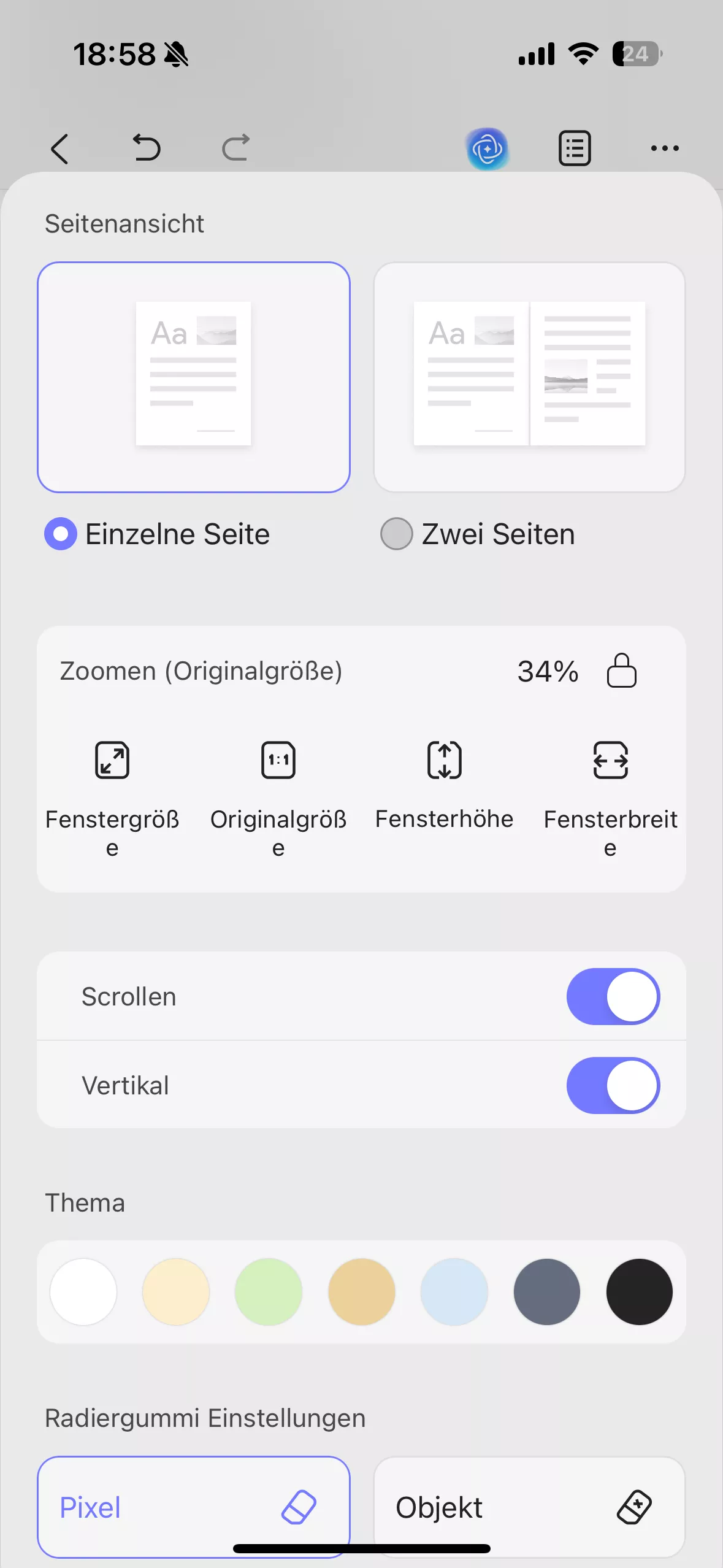Viewport: 723px width, 1568px height.
Task: Enable Zwei Seiten view
Action: pos(396,534)
